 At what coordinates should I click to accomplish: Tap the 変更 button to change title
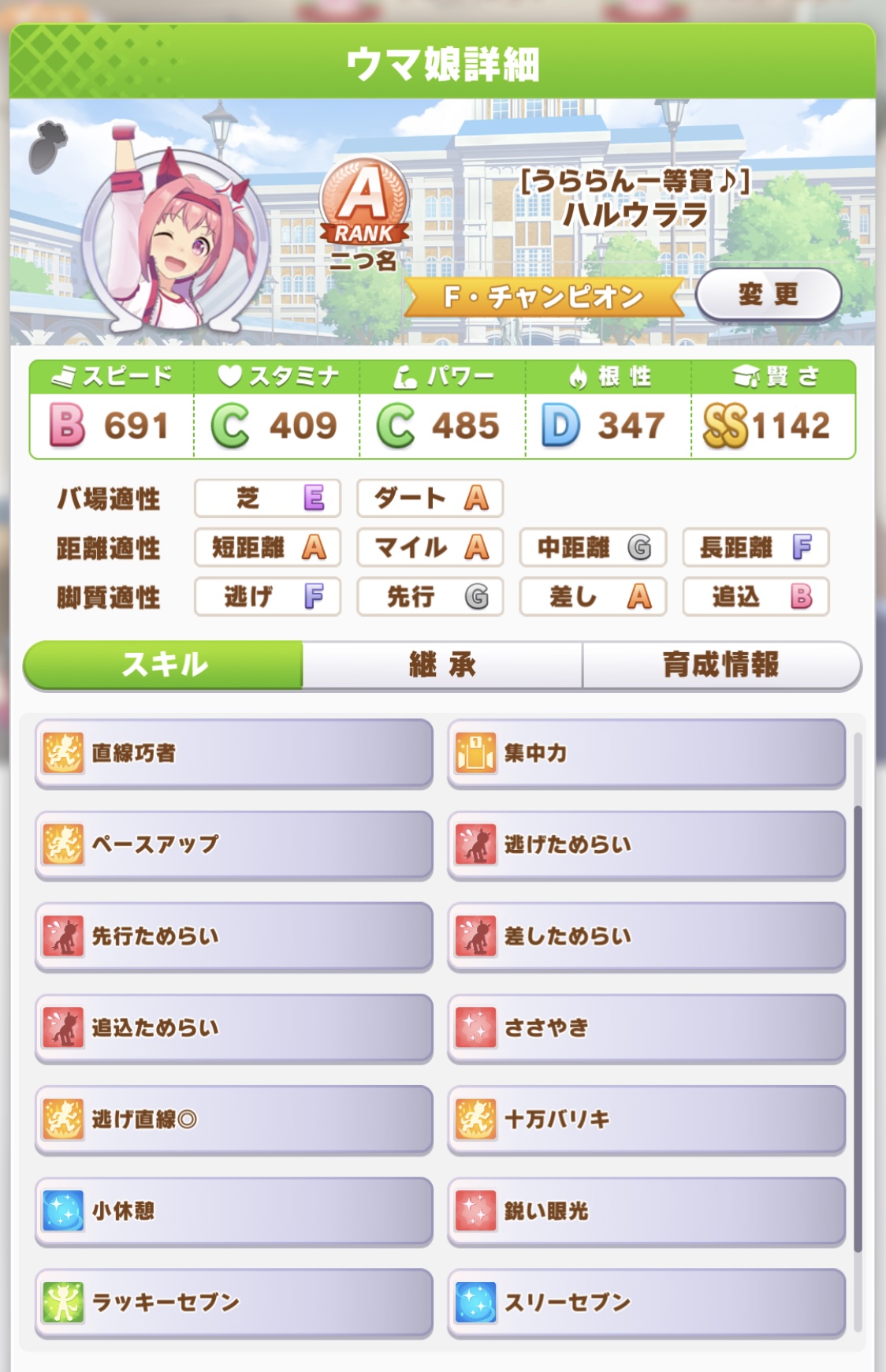point(768,295)
